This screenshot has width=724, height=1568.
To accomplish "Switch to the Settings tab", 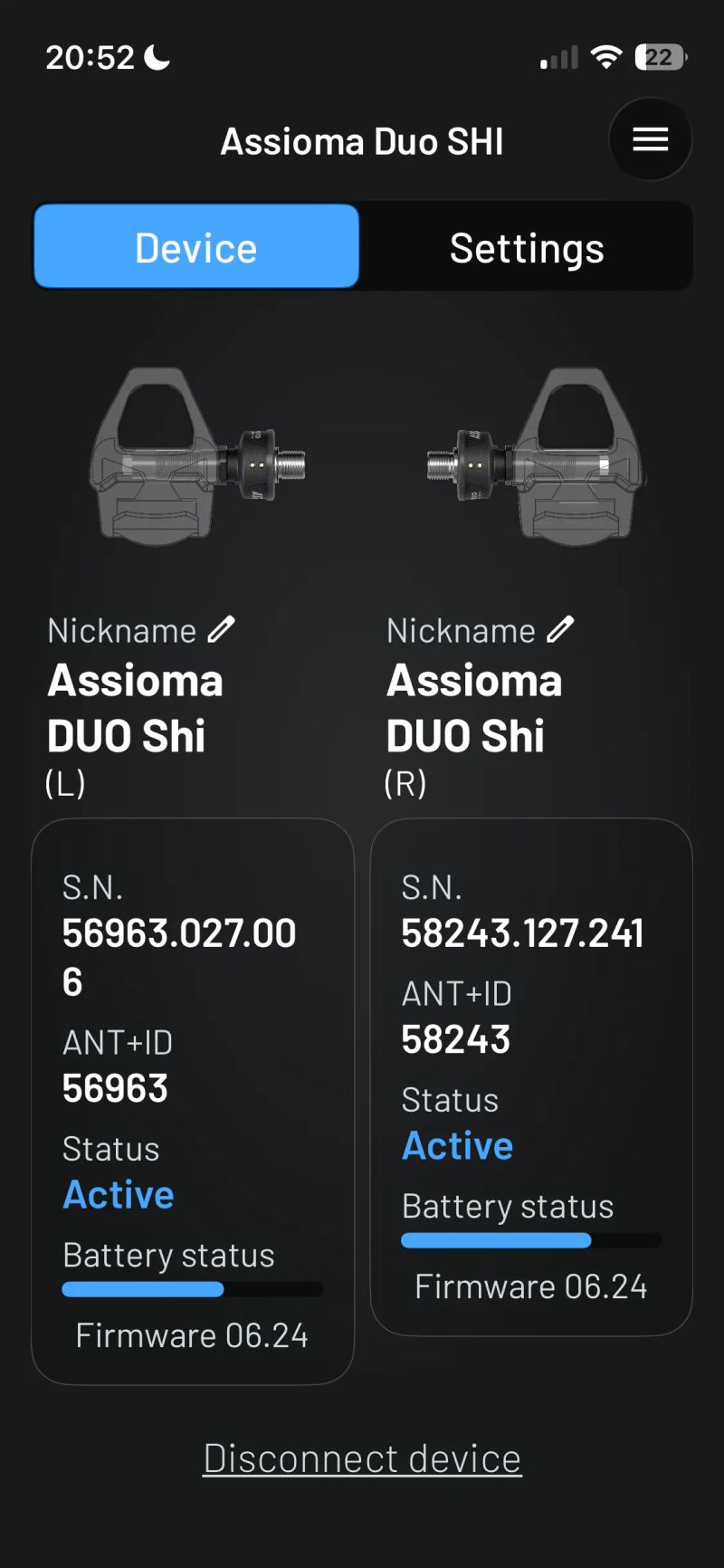I will (527, 246).
